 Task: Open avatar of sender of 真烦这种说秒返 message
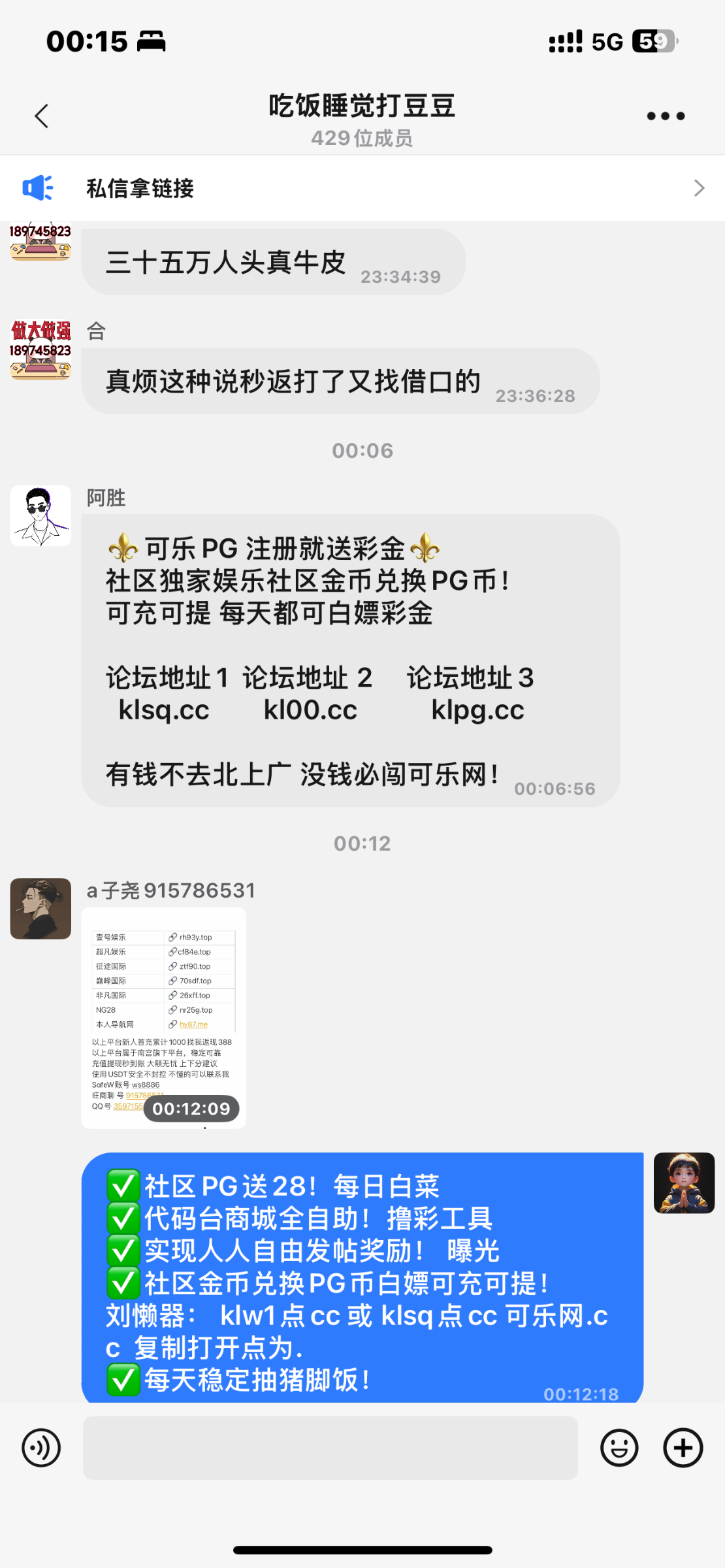[40, 350]
